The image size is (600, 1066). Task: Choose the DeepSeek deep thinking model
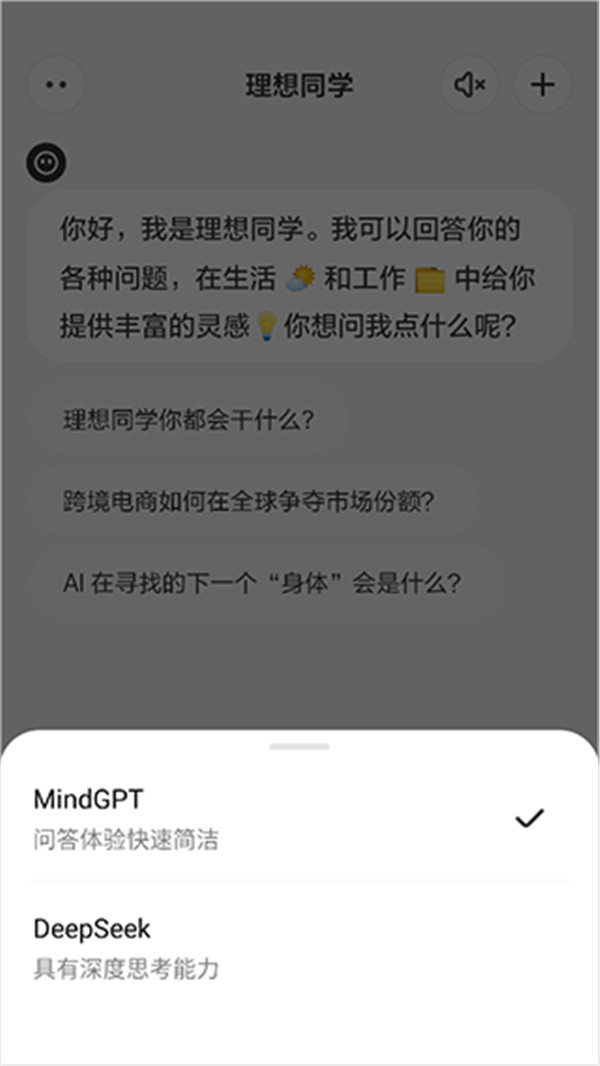(288, 948)
